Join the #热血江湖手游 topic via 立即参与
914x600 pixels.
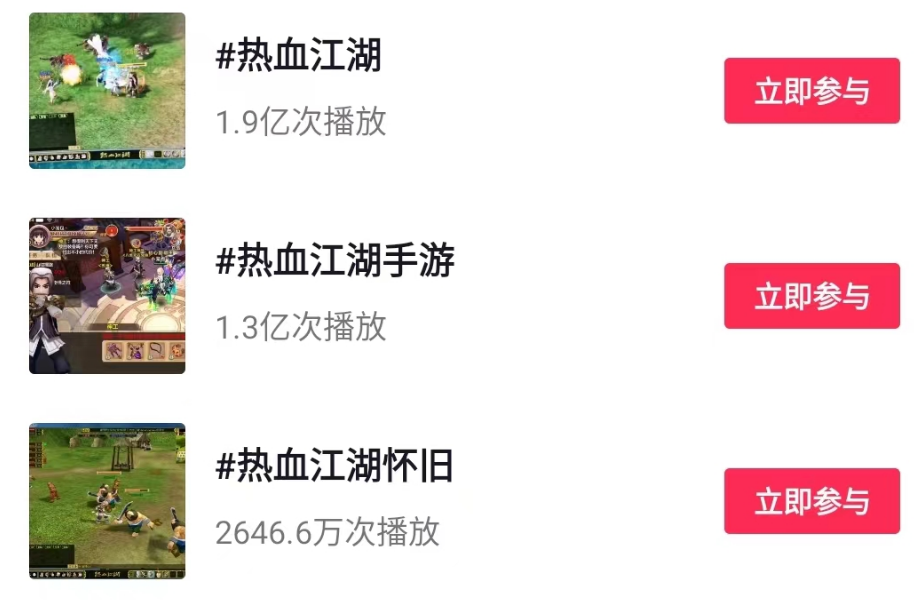tap(811, 296)
